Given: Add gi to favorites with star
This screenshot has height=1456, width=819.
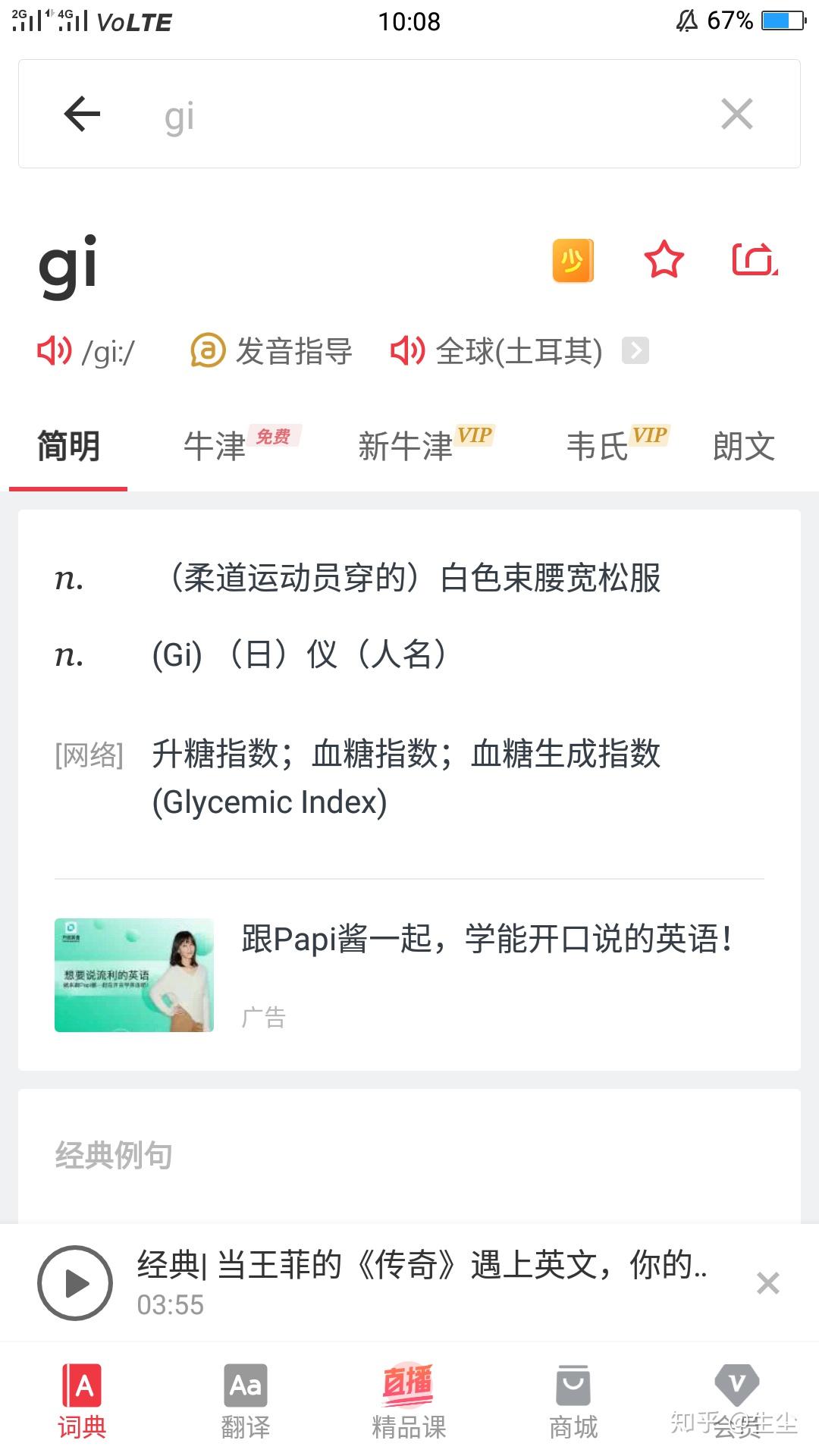Looking at the screenshot, I should click(664, 260).
